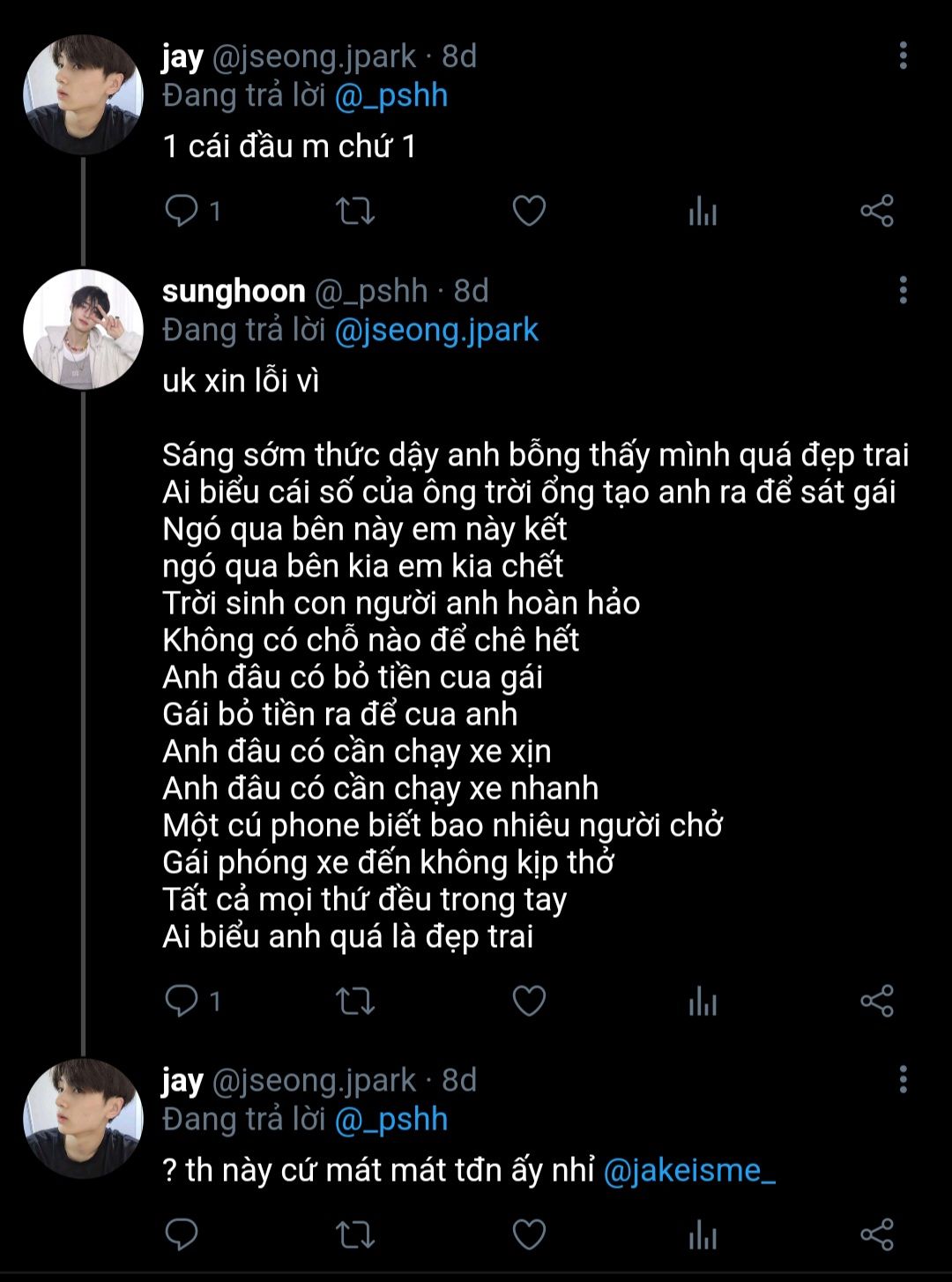
Task: Reply to jay's tweet mentioning @jakeisme_
Action: 182,1234
